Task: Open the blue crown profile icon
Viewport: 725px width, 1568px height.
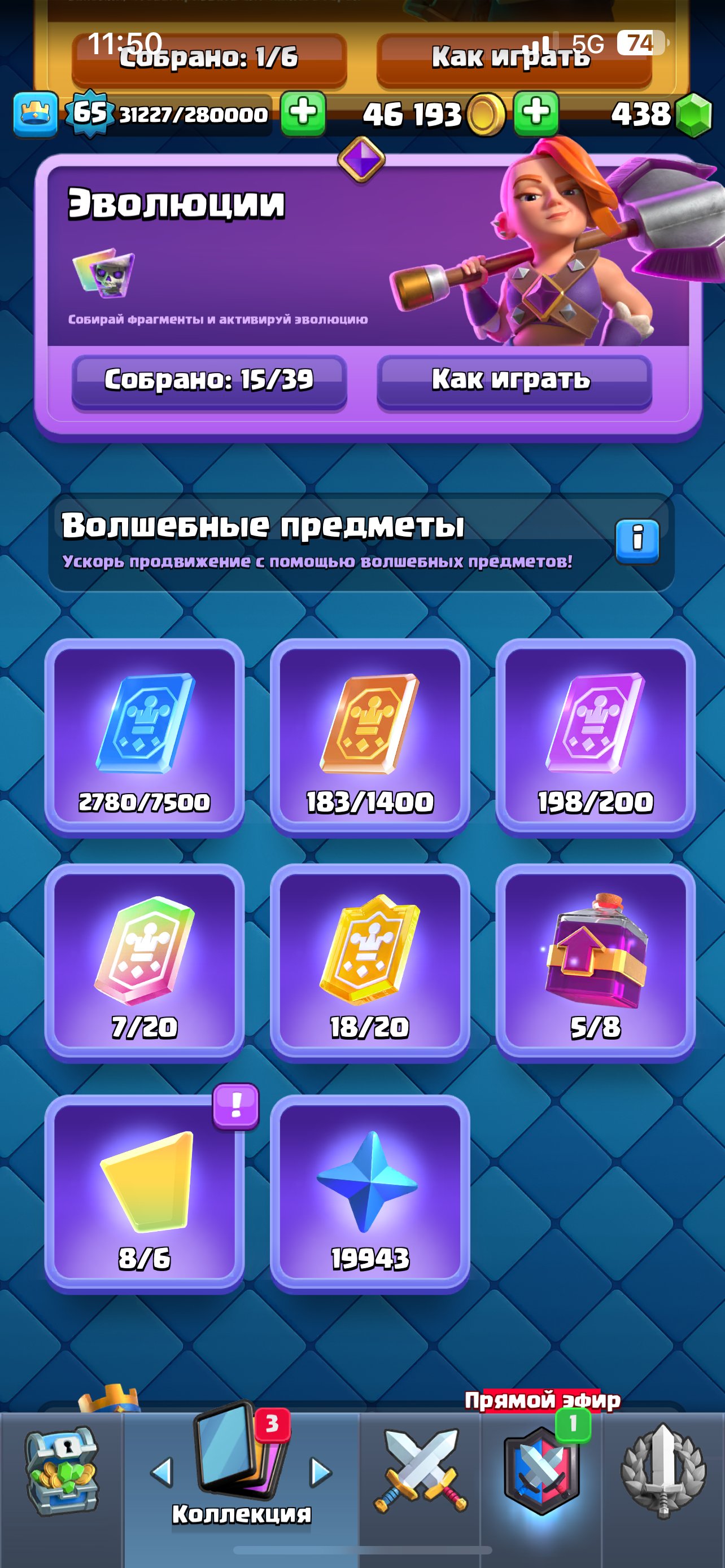Action: [x=36, y=113]
